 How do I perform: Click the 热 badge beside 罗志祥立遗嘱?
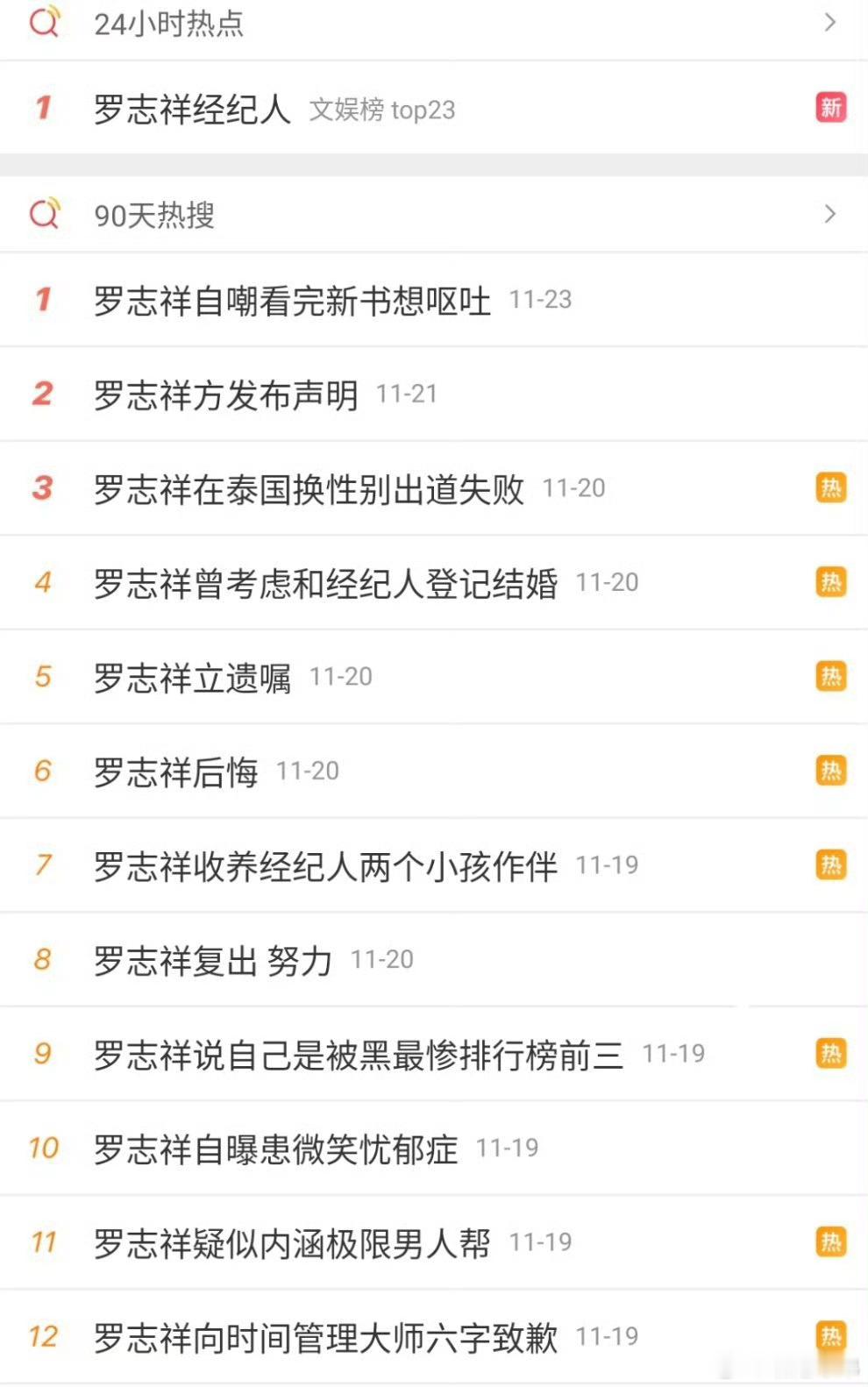tap(831, 677)
